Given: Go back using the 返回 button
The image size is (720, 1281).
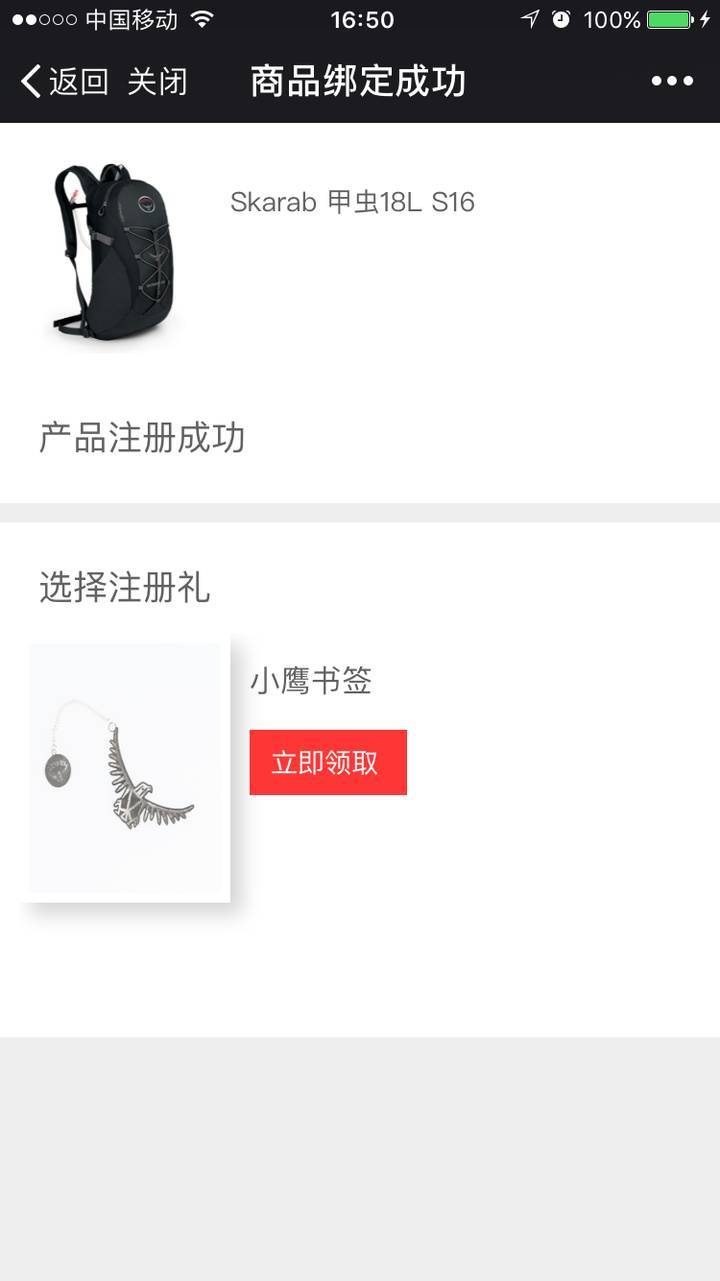Looking at the screenshot, I should pyautogui.click(x=65, y=82).
